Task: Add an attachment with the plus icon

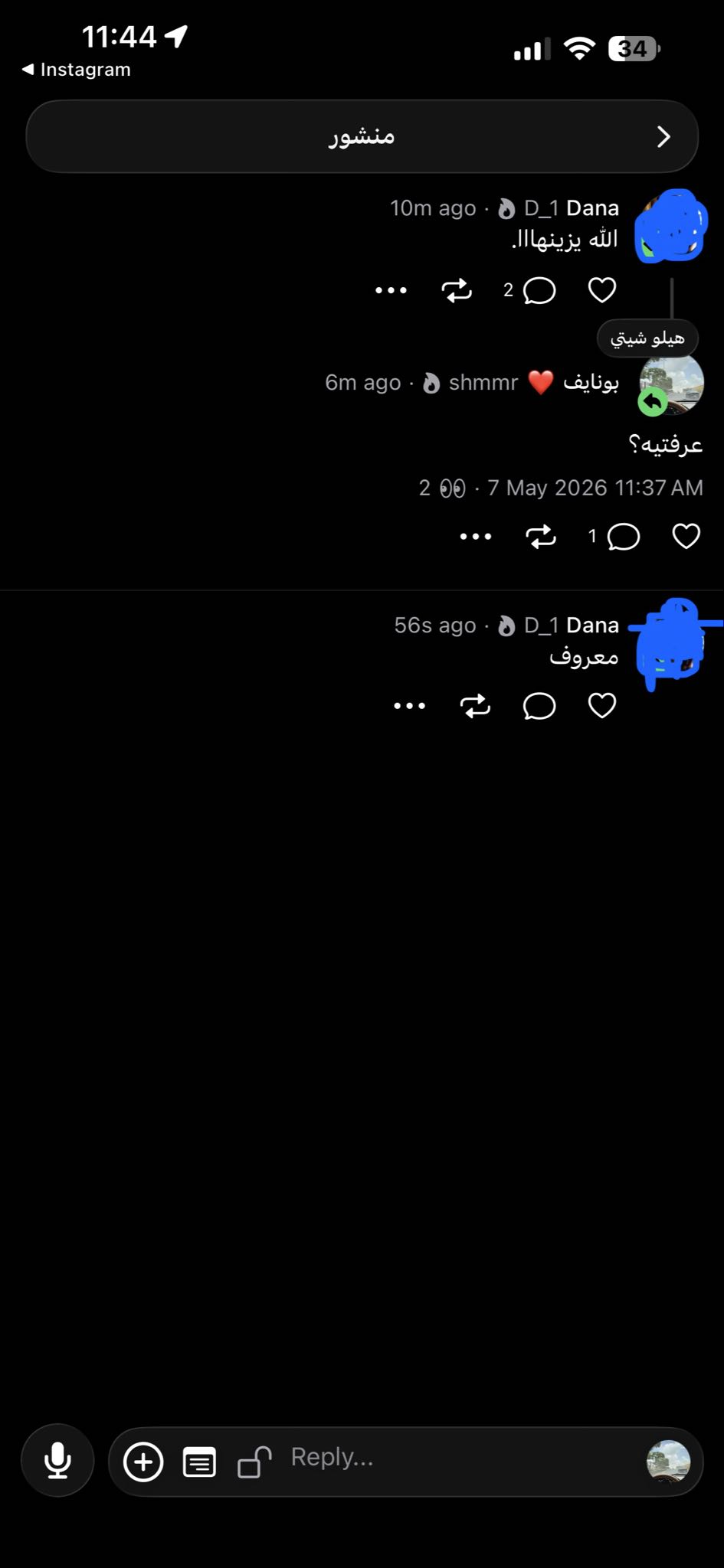Action: [x=143, y=1462]
